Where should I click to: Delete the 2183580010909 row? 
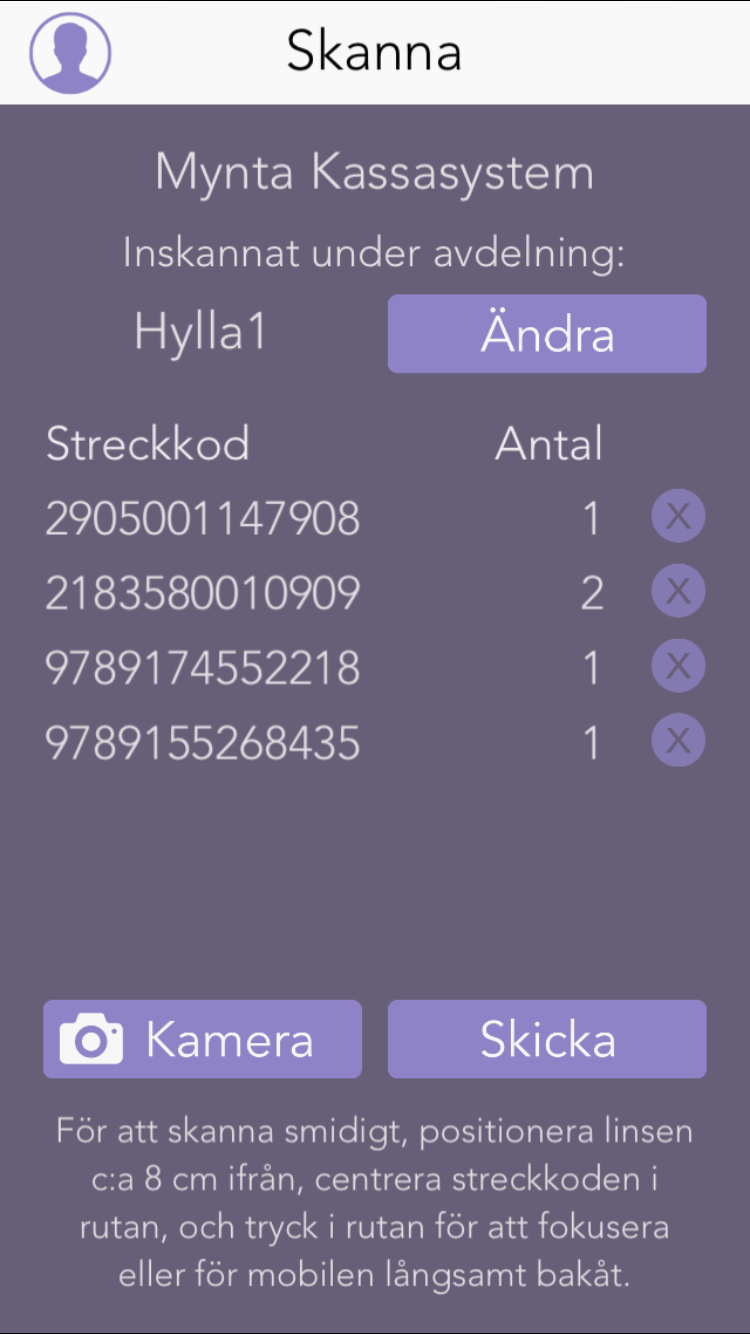click(678, 592)
